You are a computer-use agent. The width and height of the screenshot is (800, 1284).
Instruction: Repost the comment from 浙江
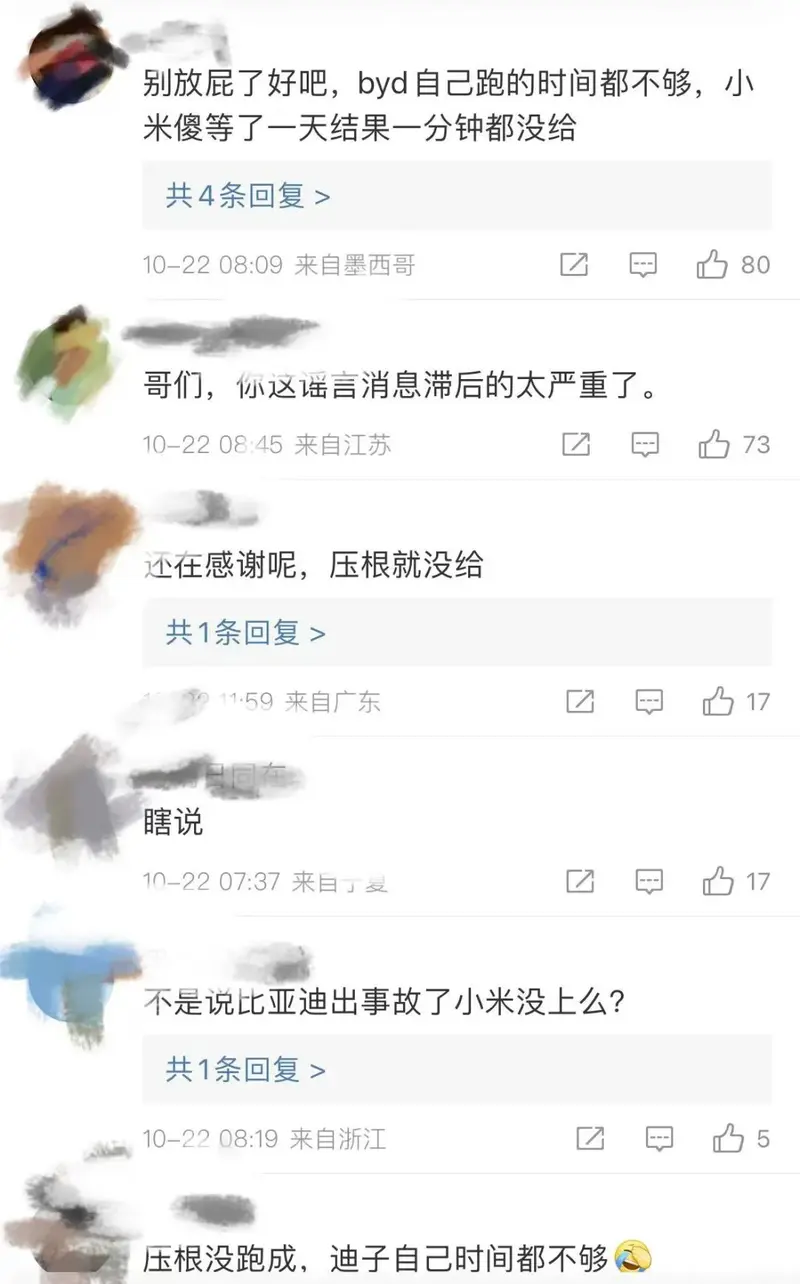[590, 1138]
